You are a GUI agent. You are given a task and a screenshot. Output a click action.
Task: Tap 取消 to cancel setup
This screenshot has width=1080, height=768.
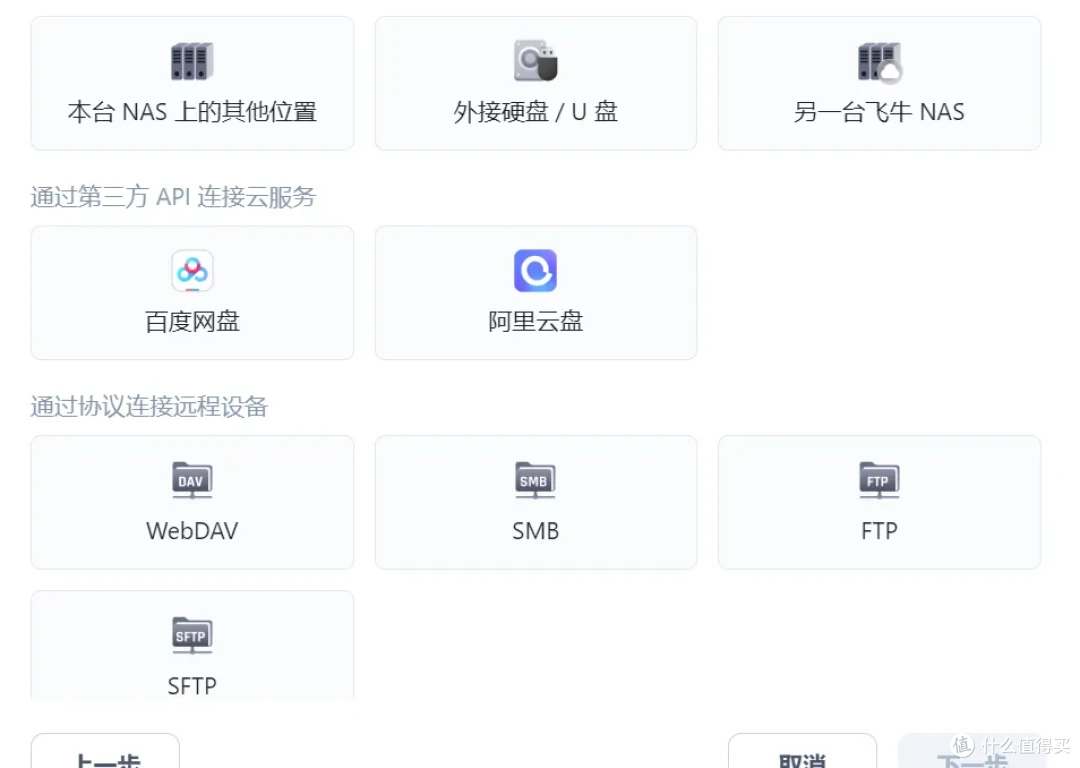pos(802,754)
